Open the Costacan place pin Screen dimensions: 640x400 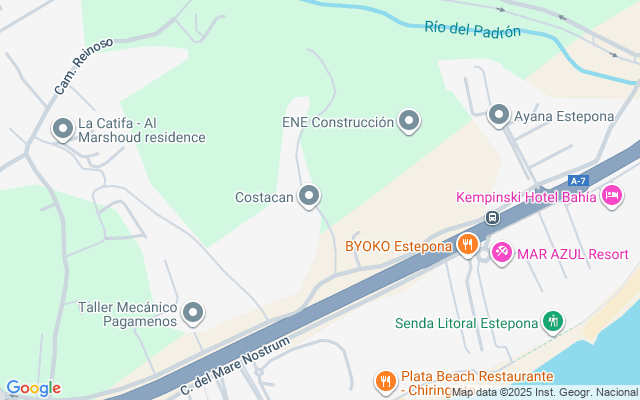click(x=309, y=197)
